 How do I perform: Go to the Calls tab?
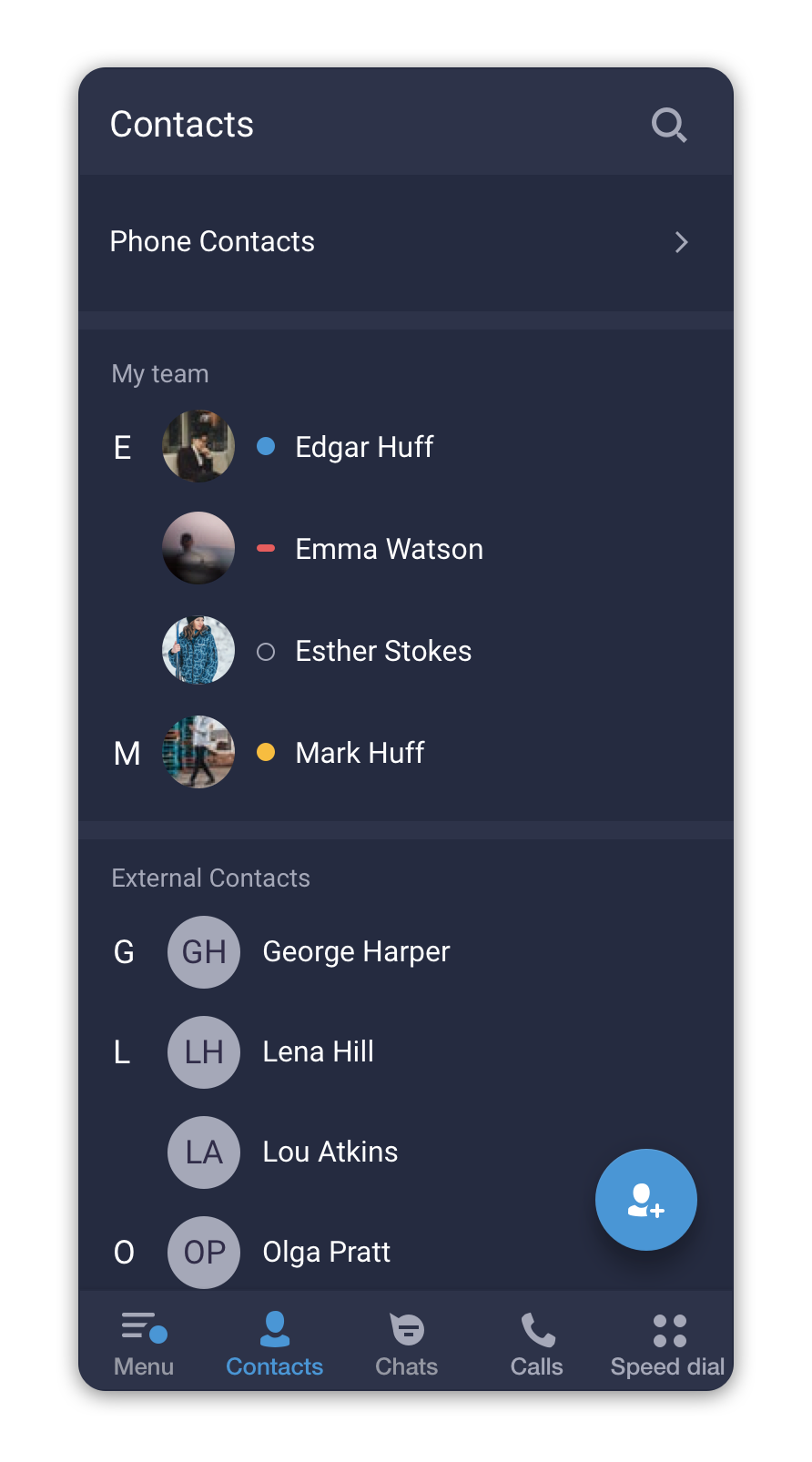(536, 1345)
